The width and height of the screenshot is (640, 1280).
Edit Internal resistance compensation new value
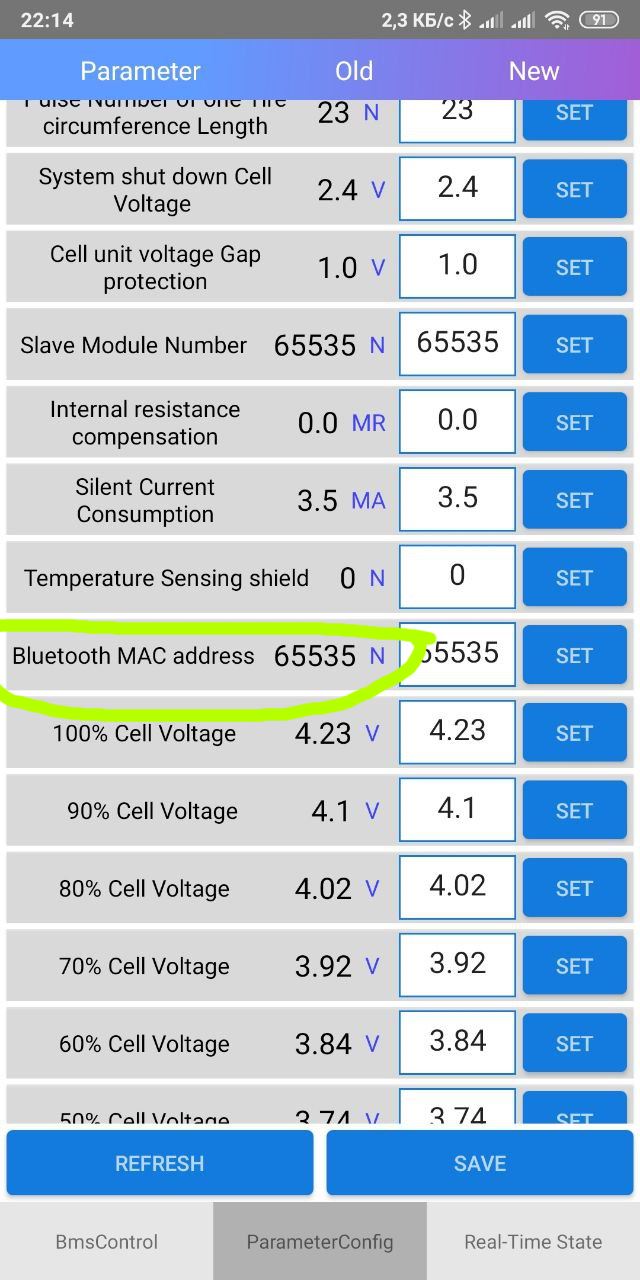pyautogui.click(x=457, y=421)
